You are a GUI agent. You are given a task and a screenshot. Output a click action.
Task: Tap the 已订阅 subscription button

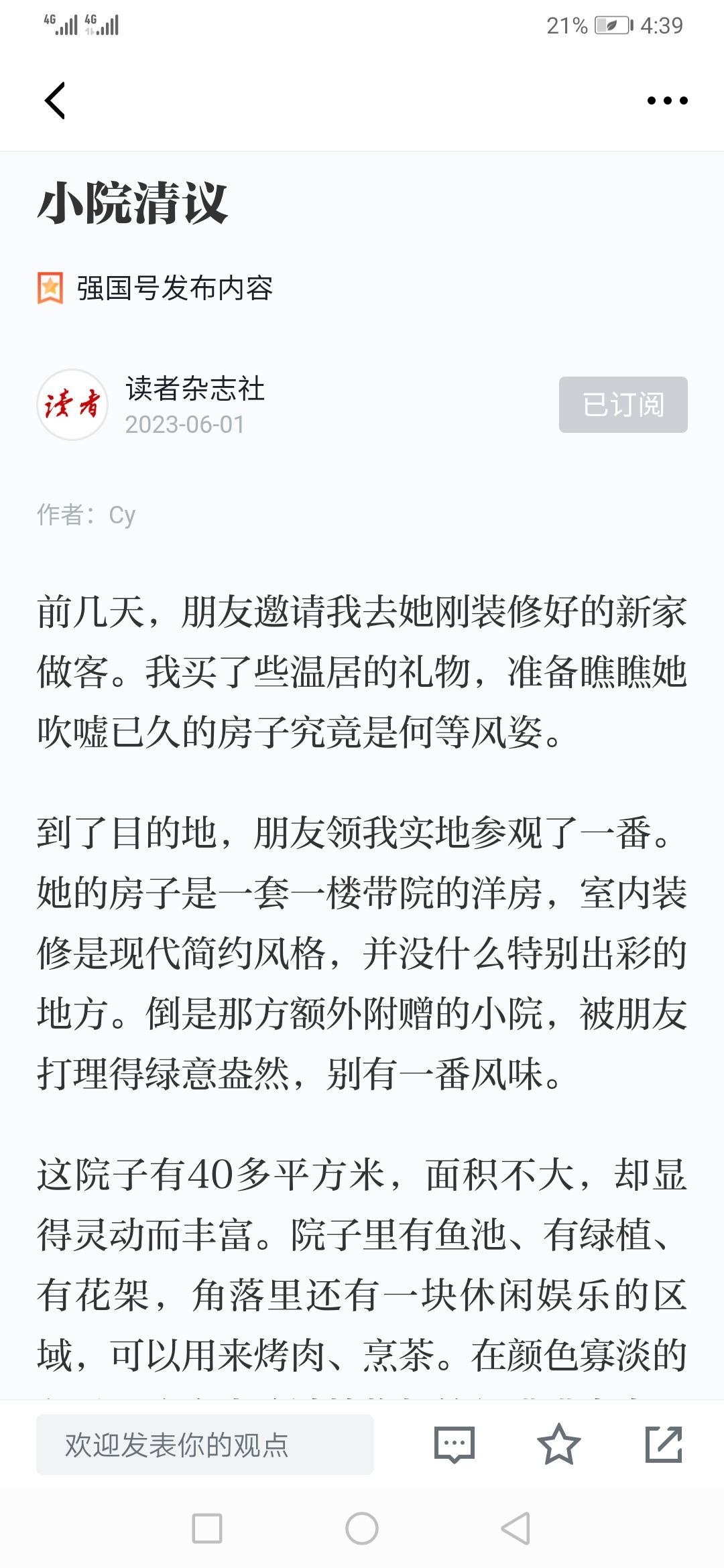point(623,405)
